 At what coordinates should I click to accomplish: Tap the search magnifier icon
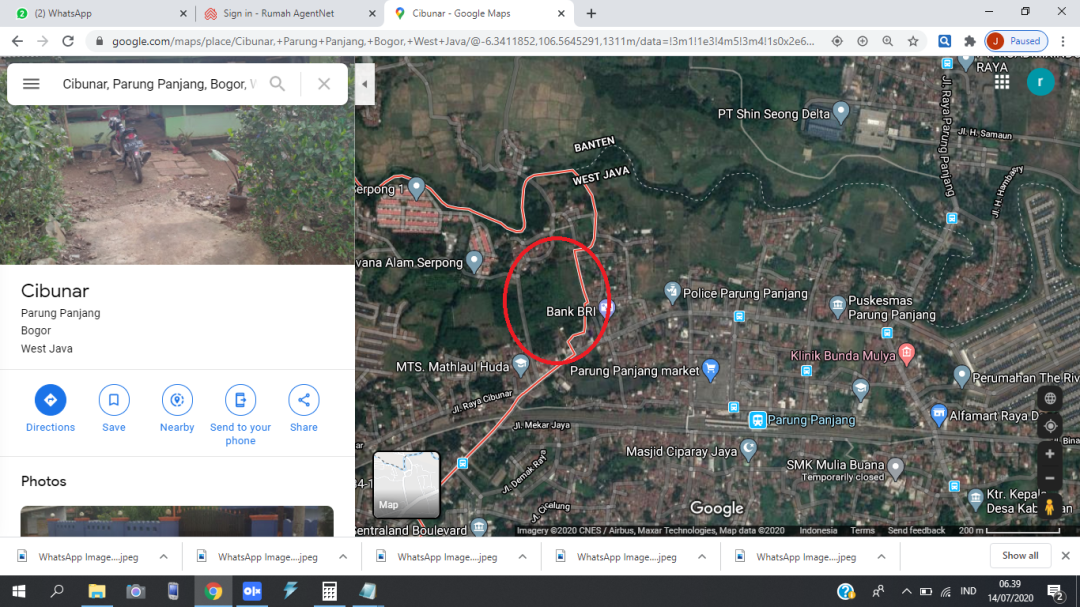(x=278, y=84)
